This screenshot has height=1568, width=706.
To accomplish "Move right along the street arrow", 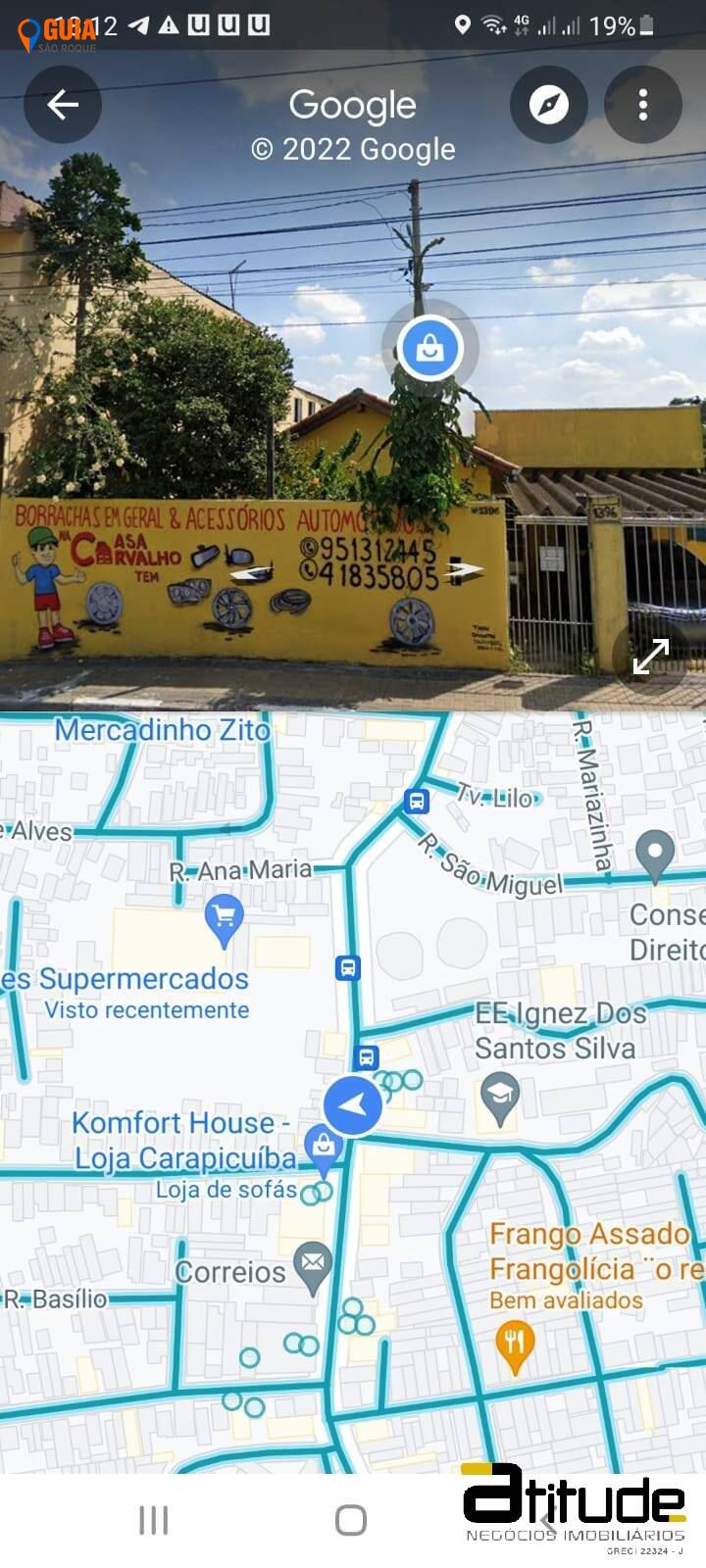I will tap(464, 569).
